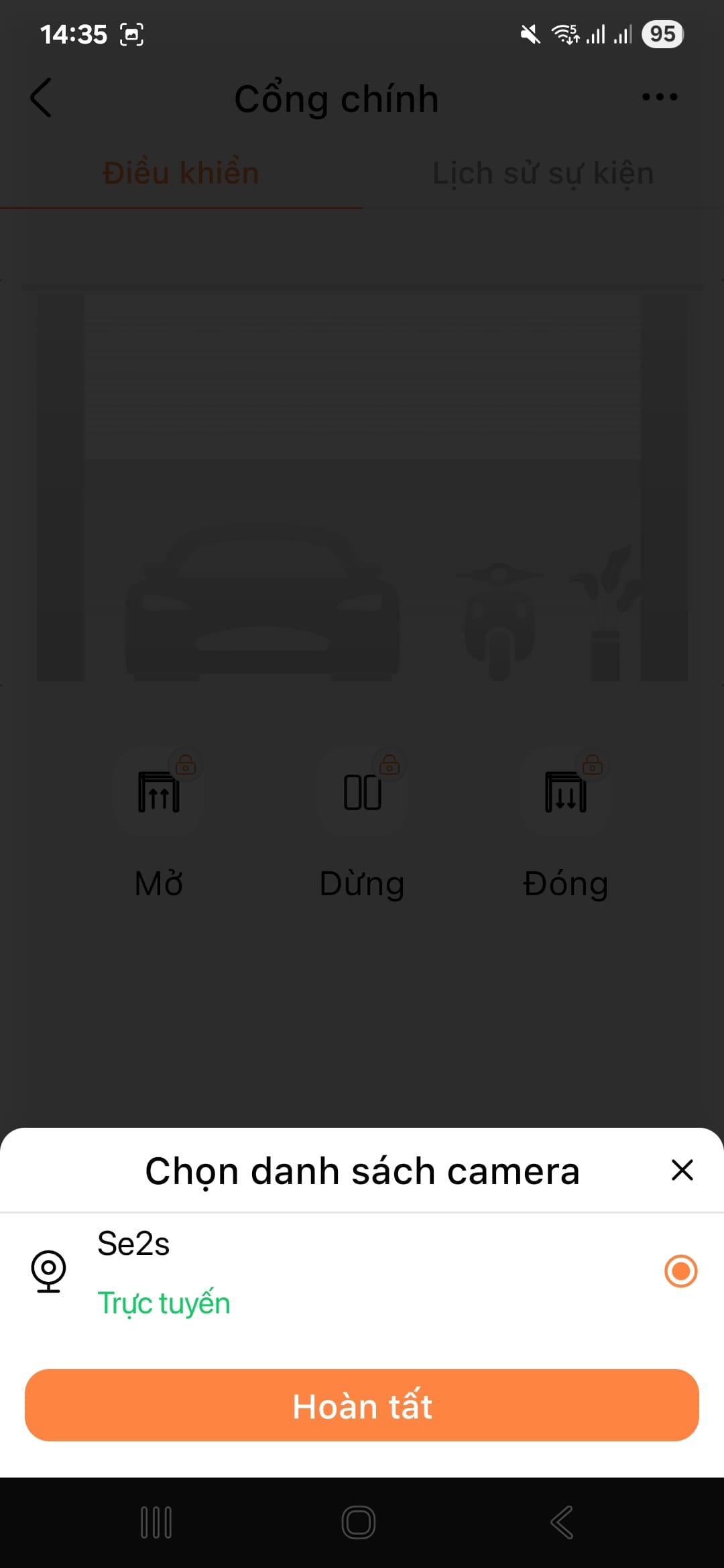Tap the Mở gate-open icon
The width and height of the screenshot is (724, 1568).
point(159,791)
